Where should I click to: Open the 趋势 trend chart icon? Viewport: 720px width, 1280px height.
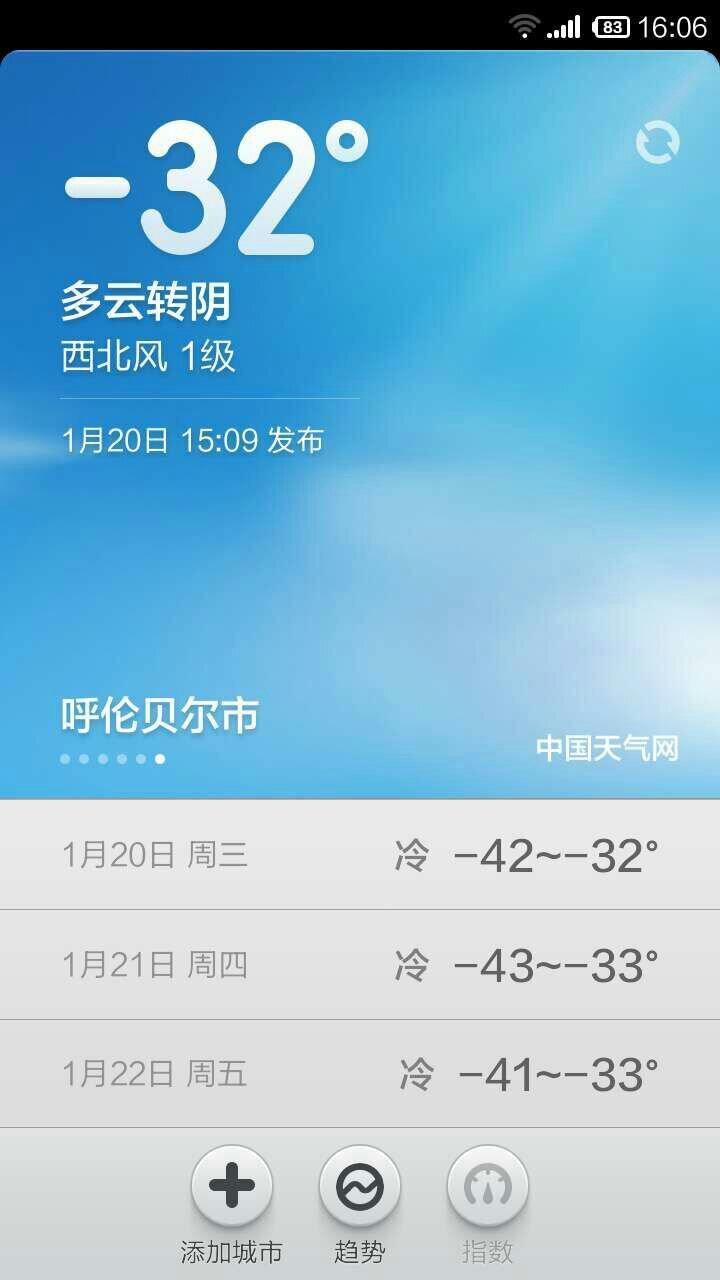pyautogui.click(x=360, y=1184)
